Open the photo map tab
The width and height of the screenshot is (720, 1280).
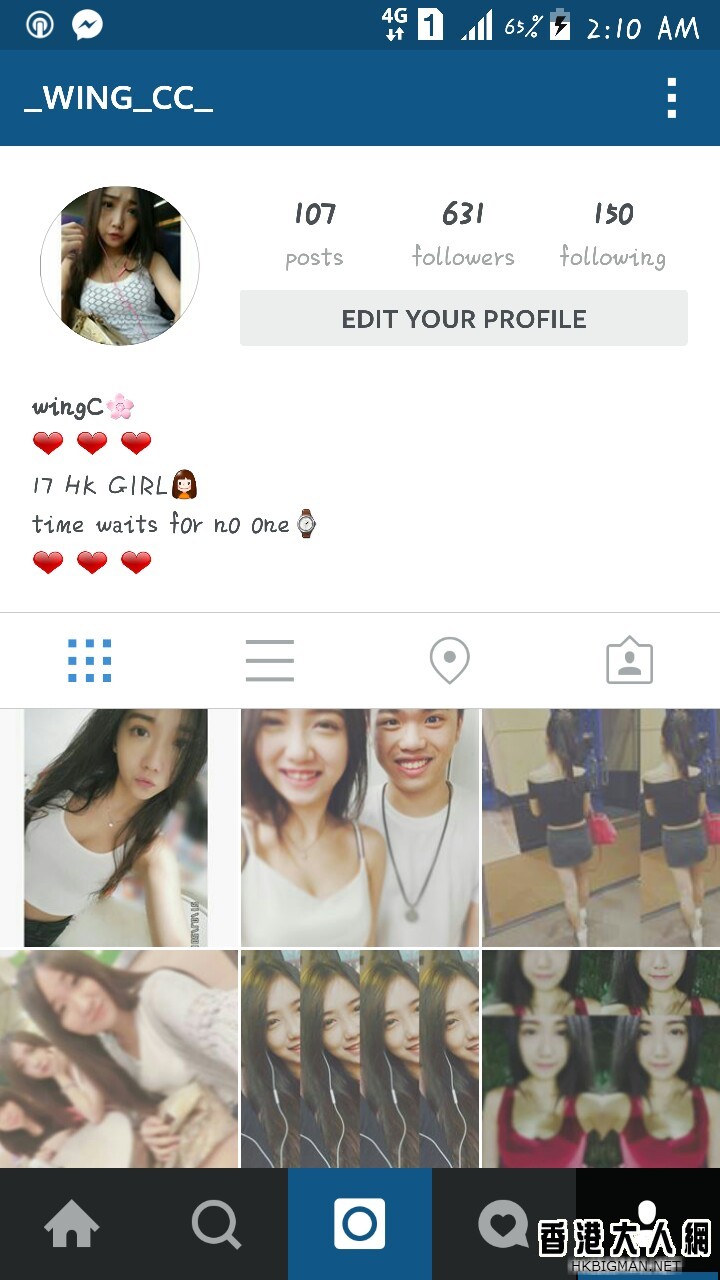(450, 661)
